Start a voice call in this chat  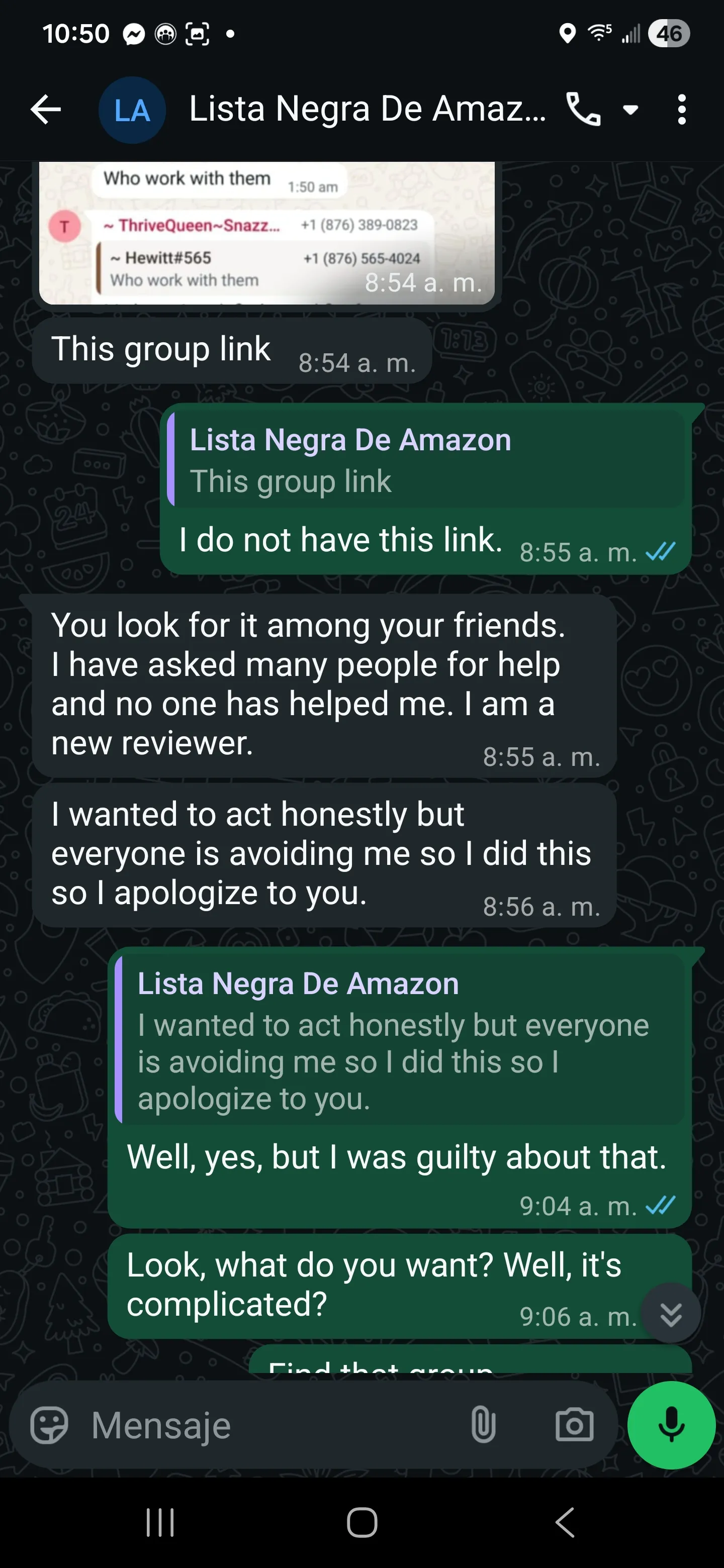583,110
